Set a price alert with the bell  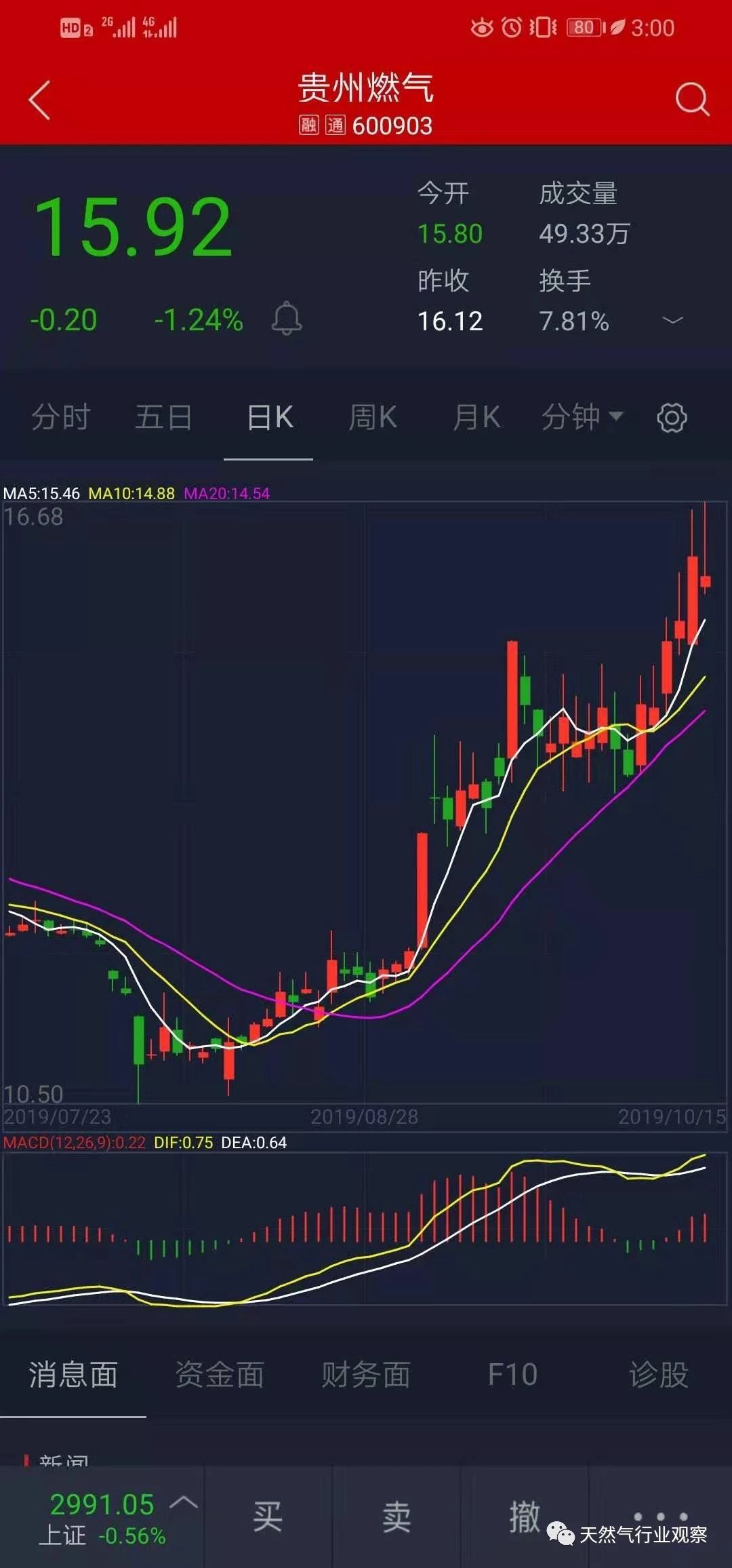point(286,318)
